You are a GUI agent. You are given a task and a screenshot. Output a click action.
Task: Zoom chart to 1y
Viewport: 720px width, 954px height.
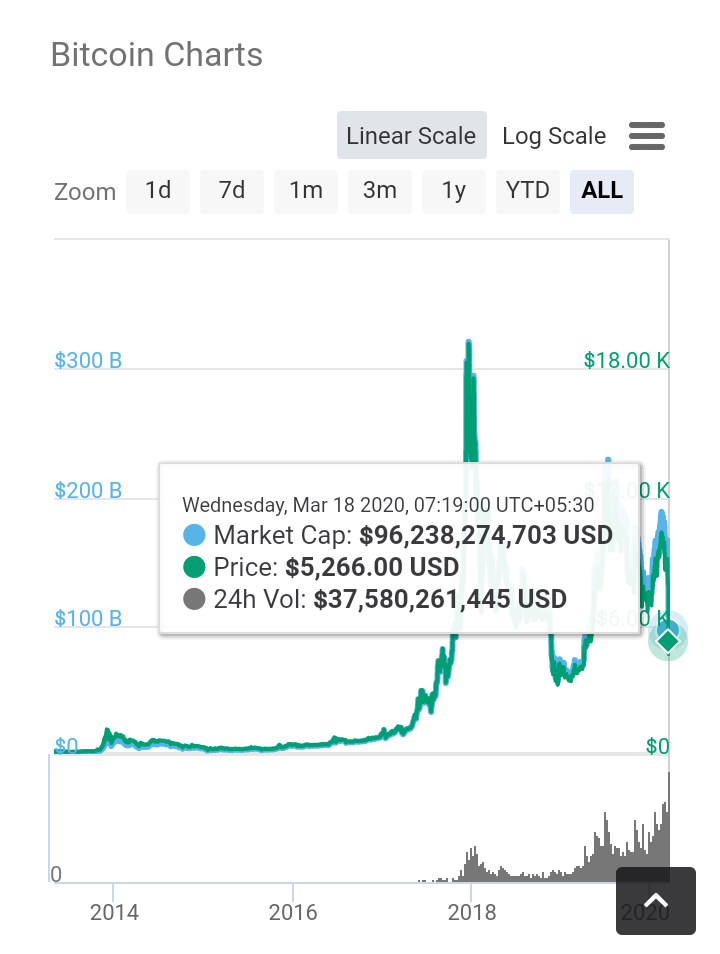pyautogui.click(x=454, y=191)
